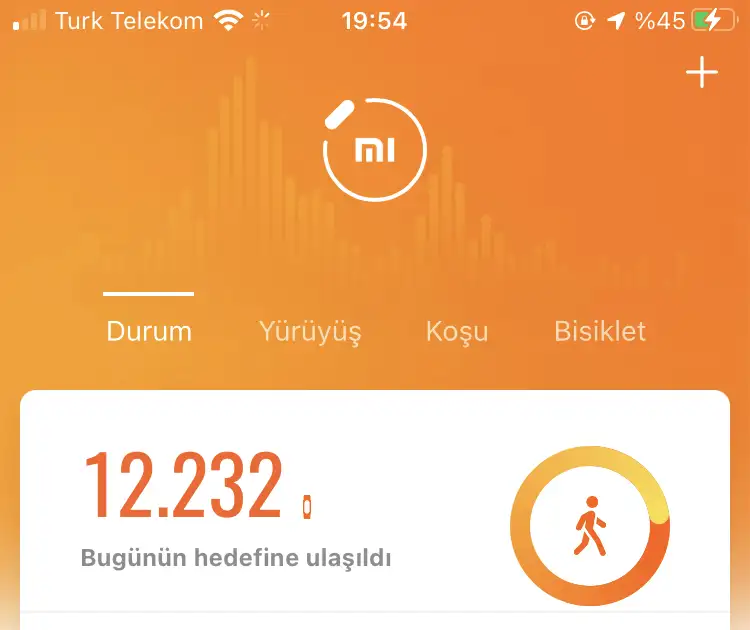Select the Durum tab

pos(149,331)
